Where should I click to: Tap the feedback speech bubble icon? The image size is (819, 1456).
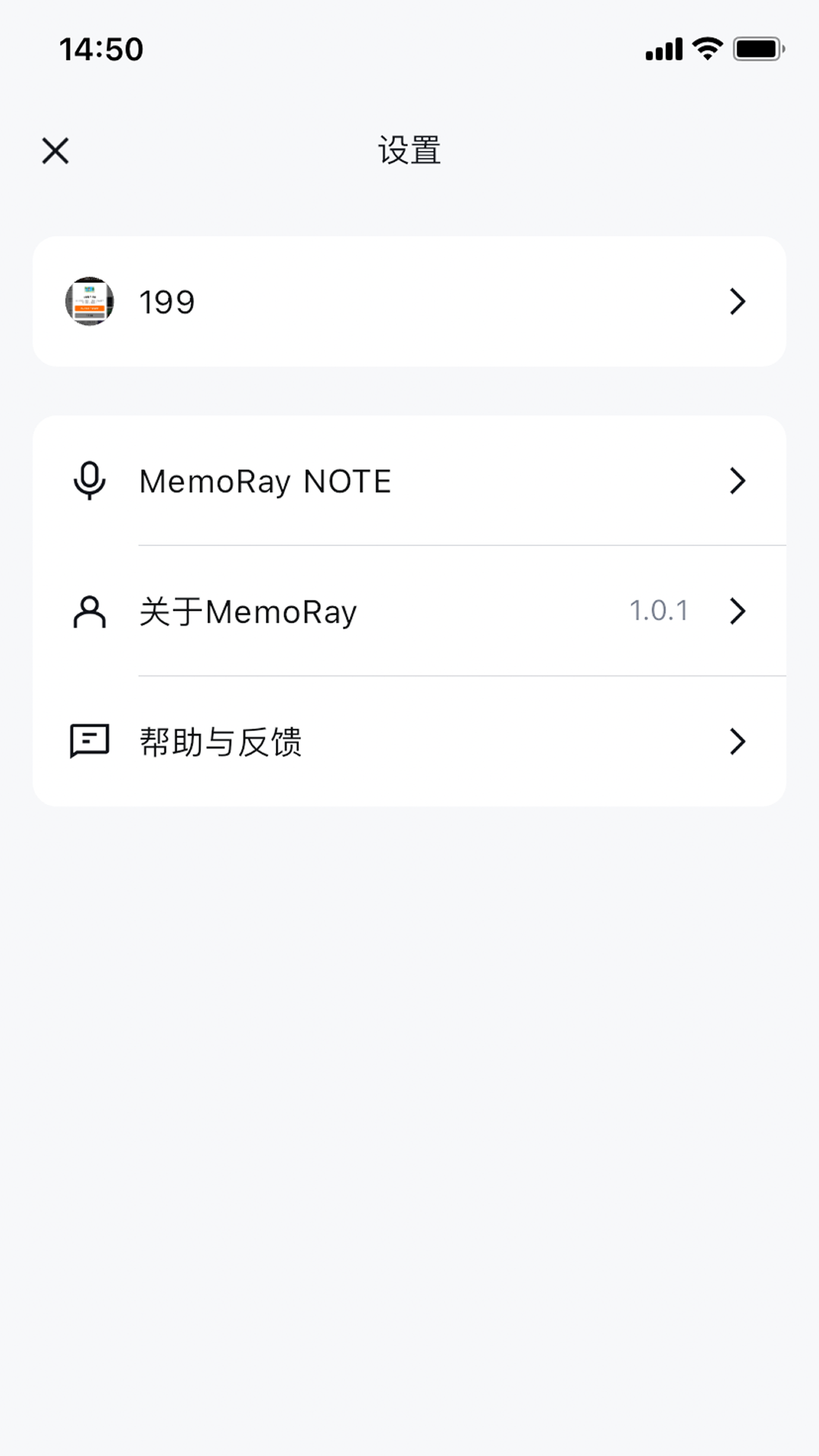[x=89, y=742]
